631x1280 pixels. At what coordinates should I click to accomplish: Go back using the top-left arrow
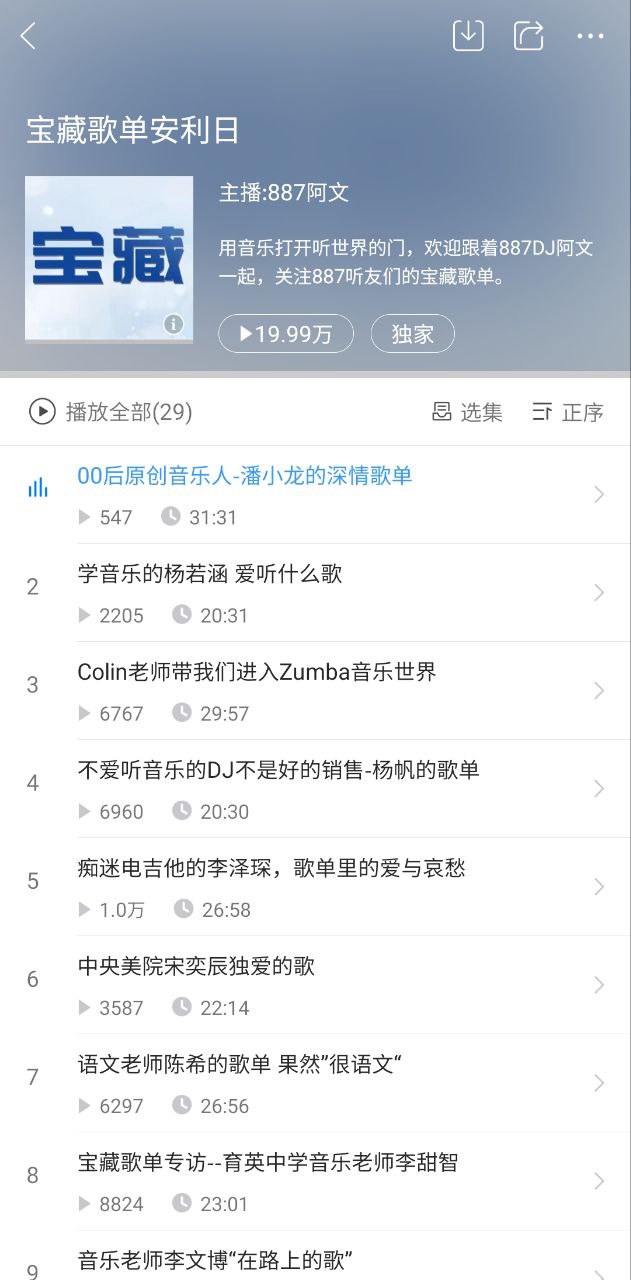(28, 37)
